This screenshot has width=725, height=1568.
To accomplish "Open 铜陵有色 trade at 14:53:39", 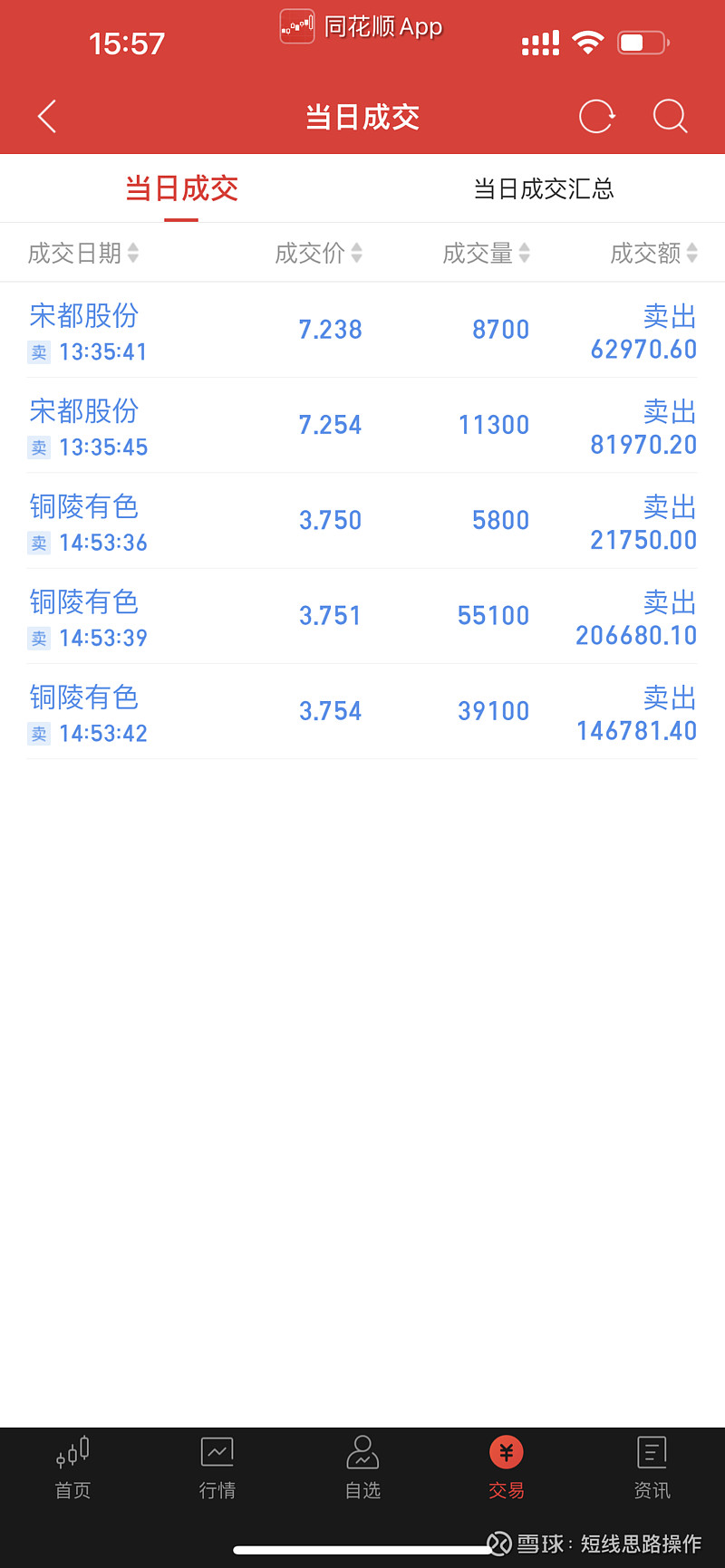I will [362, 616].
